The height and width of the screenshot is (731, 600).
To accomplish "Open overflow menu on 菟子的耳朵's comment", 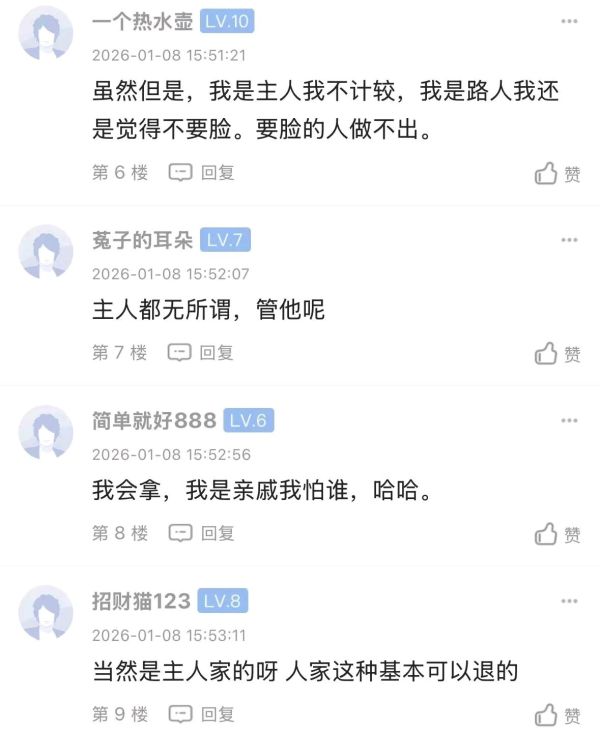I will [569, 240].
